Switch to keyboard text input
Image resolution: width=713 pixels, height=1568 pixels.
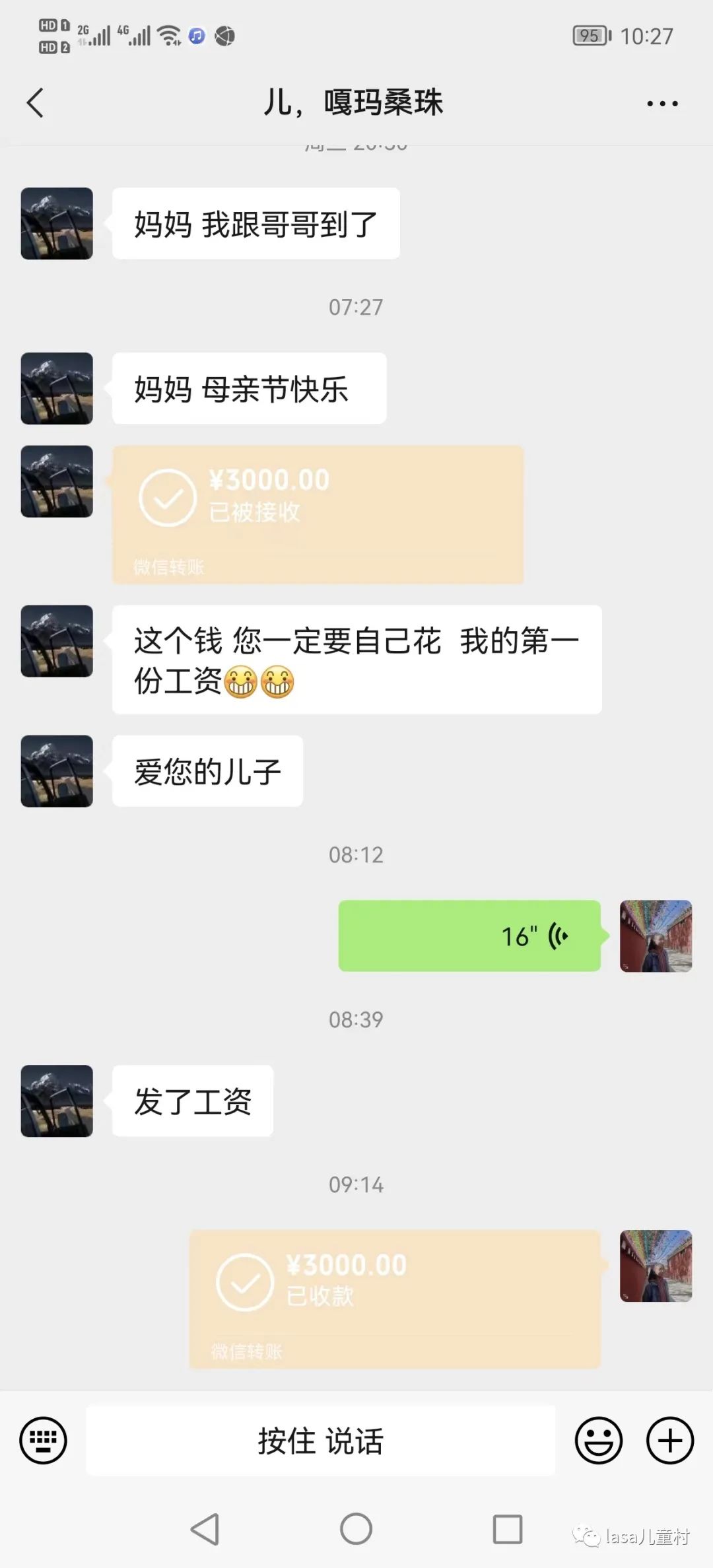pos(44,1440)
